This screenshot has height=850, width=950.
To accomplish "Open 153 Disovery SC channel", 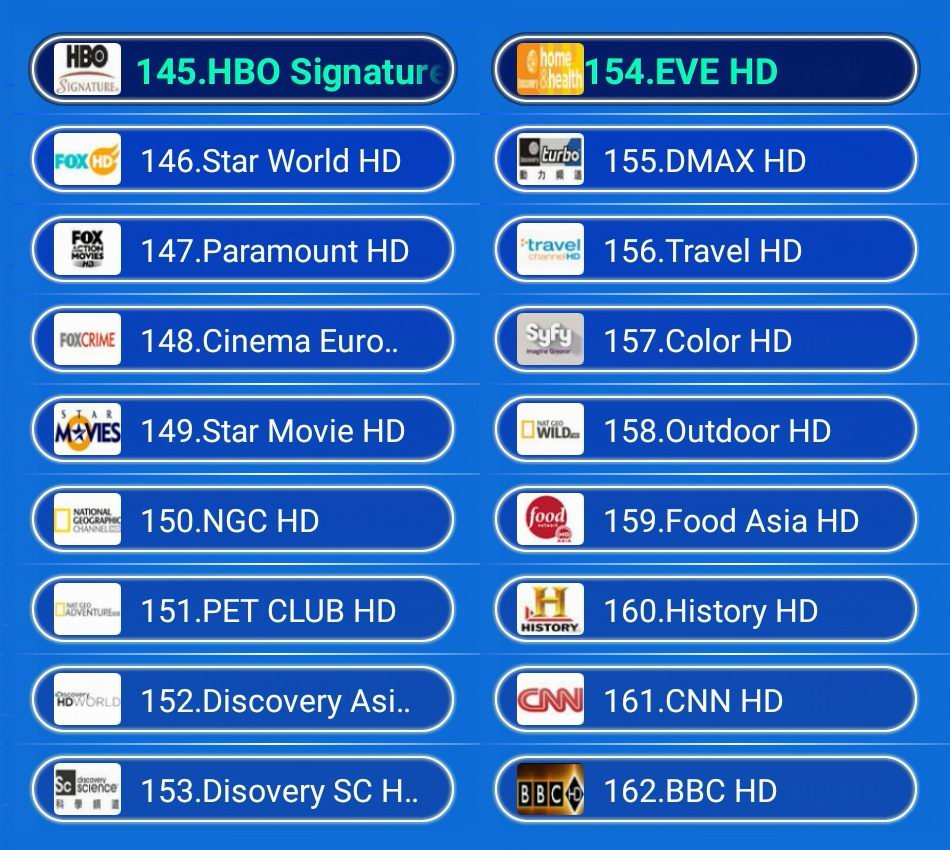I will coord(242,790).
